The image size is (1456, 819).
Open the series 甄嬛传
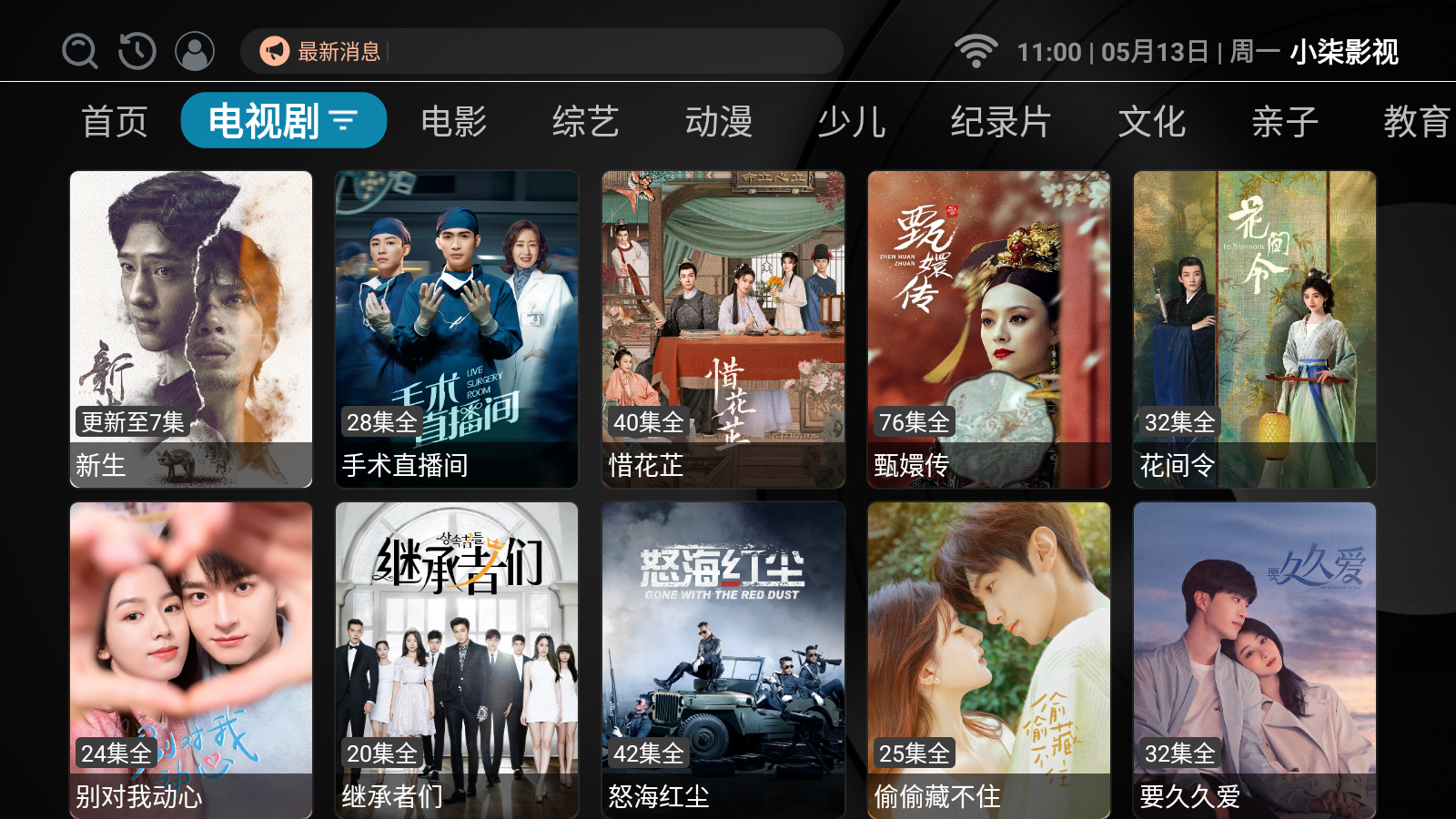[989, 329]
